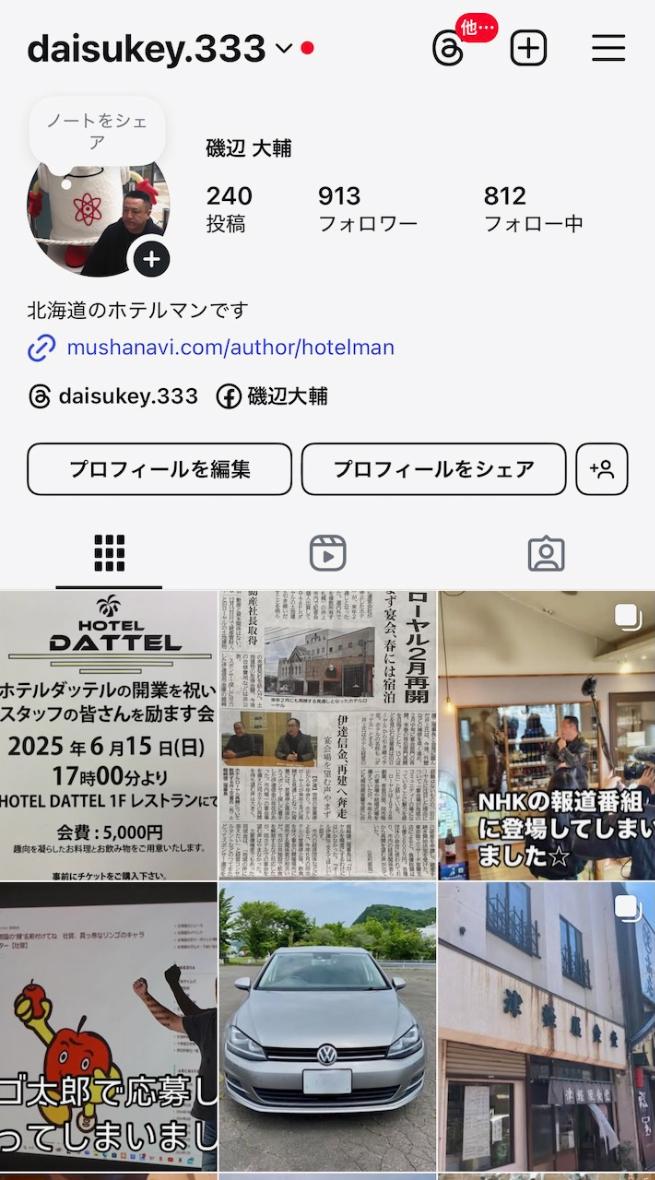655x1180 pixels.
Task: Open the mushanavi.com/author/hotelman link
Action: tap(230, 348)
